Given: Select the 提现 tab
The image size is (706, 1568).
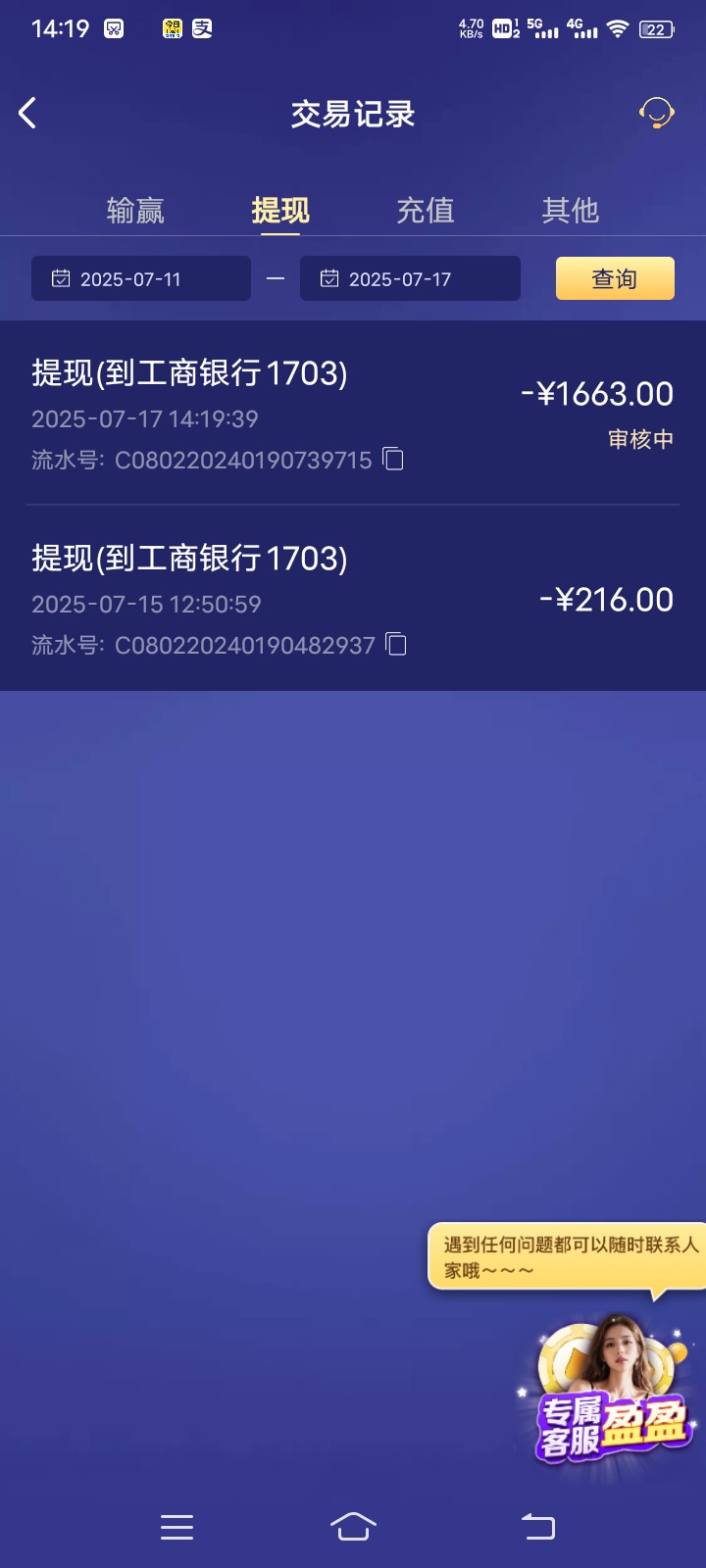Looking at the screenshot, I should (280, 210).
